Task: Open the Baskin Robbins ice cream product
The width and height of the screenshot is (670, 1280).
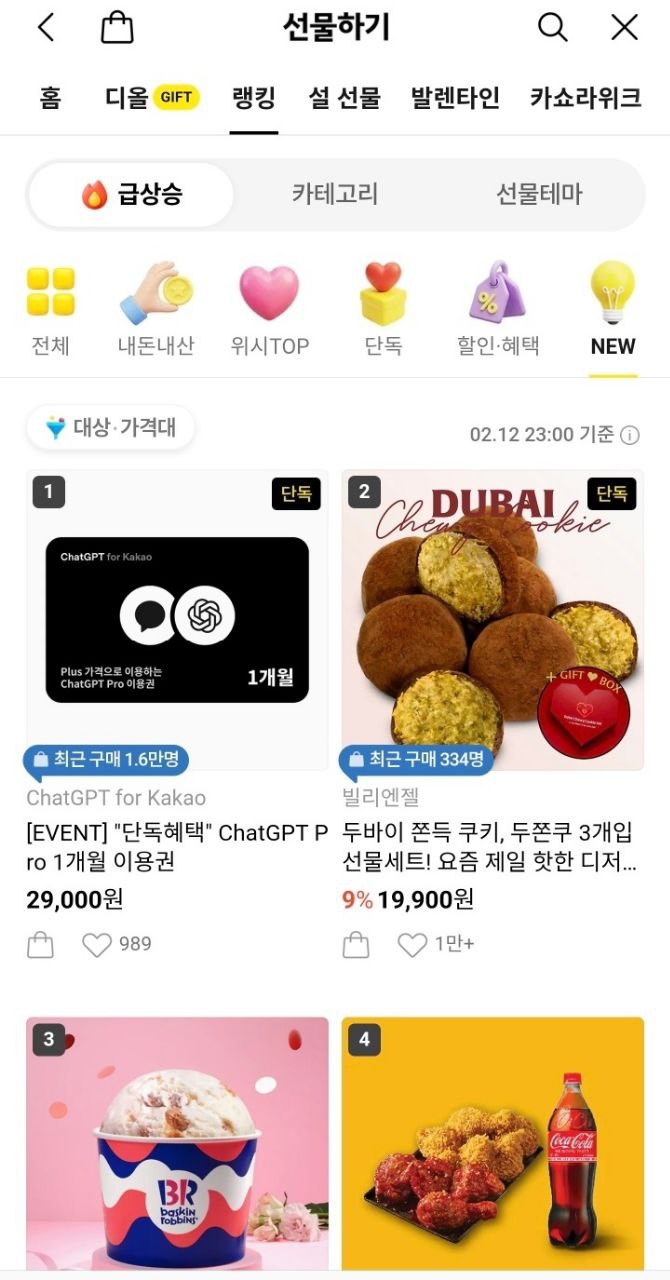Action: (177, 1140)
